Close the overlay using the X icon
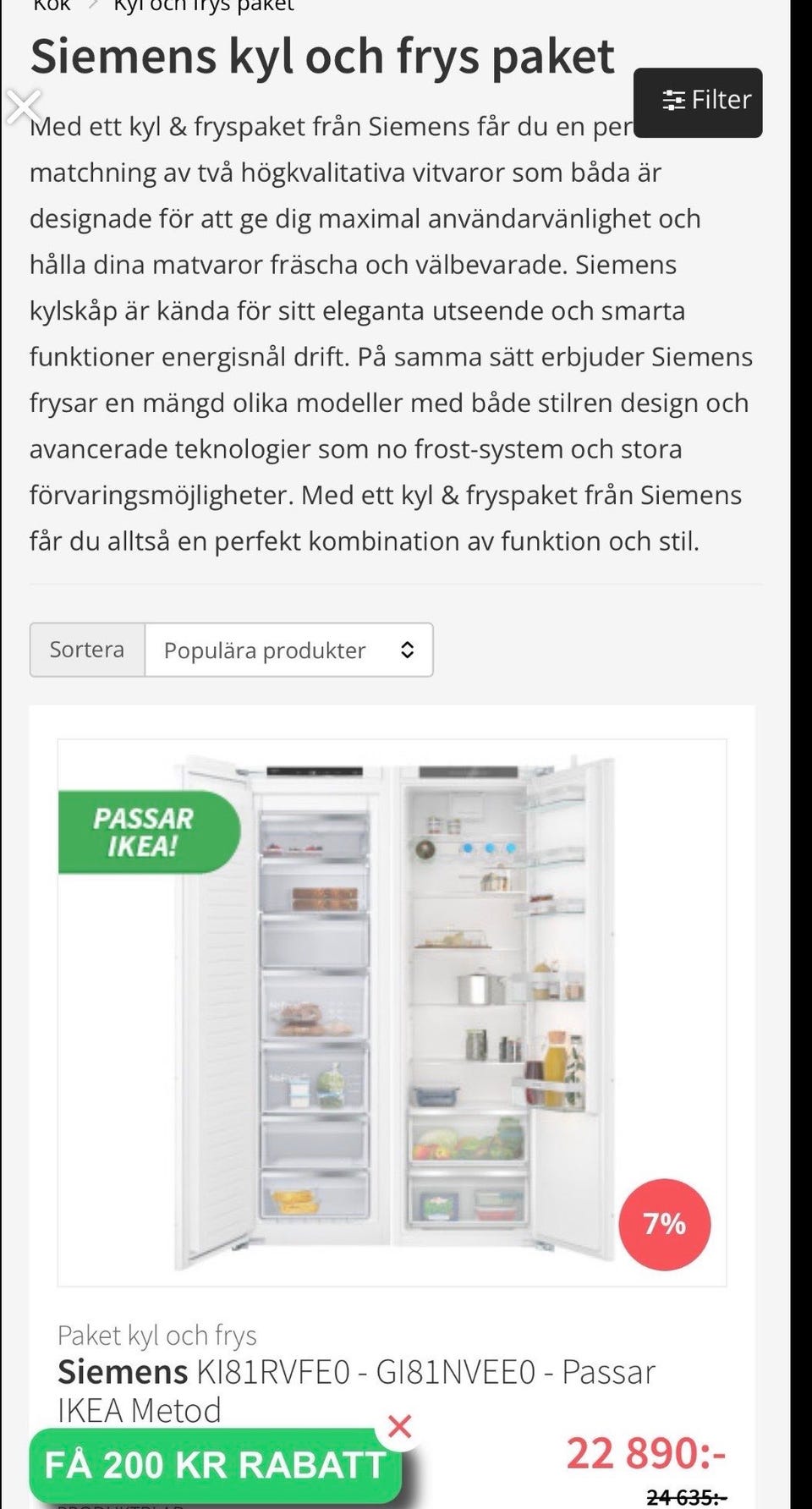 click(x=25, y=105)
